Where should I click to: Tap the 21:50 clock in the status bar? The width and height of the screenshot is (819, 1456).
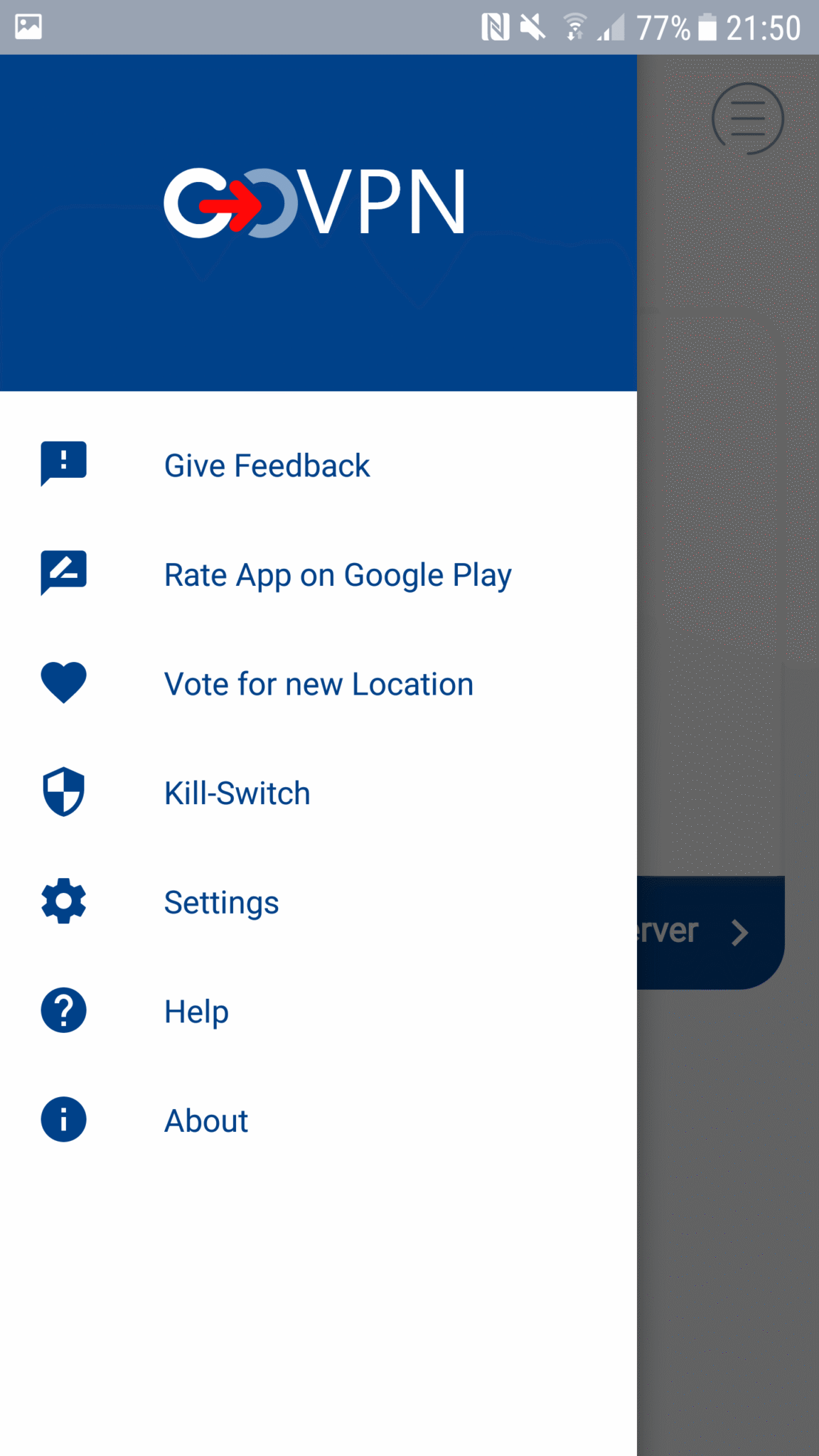click(761, 26)
